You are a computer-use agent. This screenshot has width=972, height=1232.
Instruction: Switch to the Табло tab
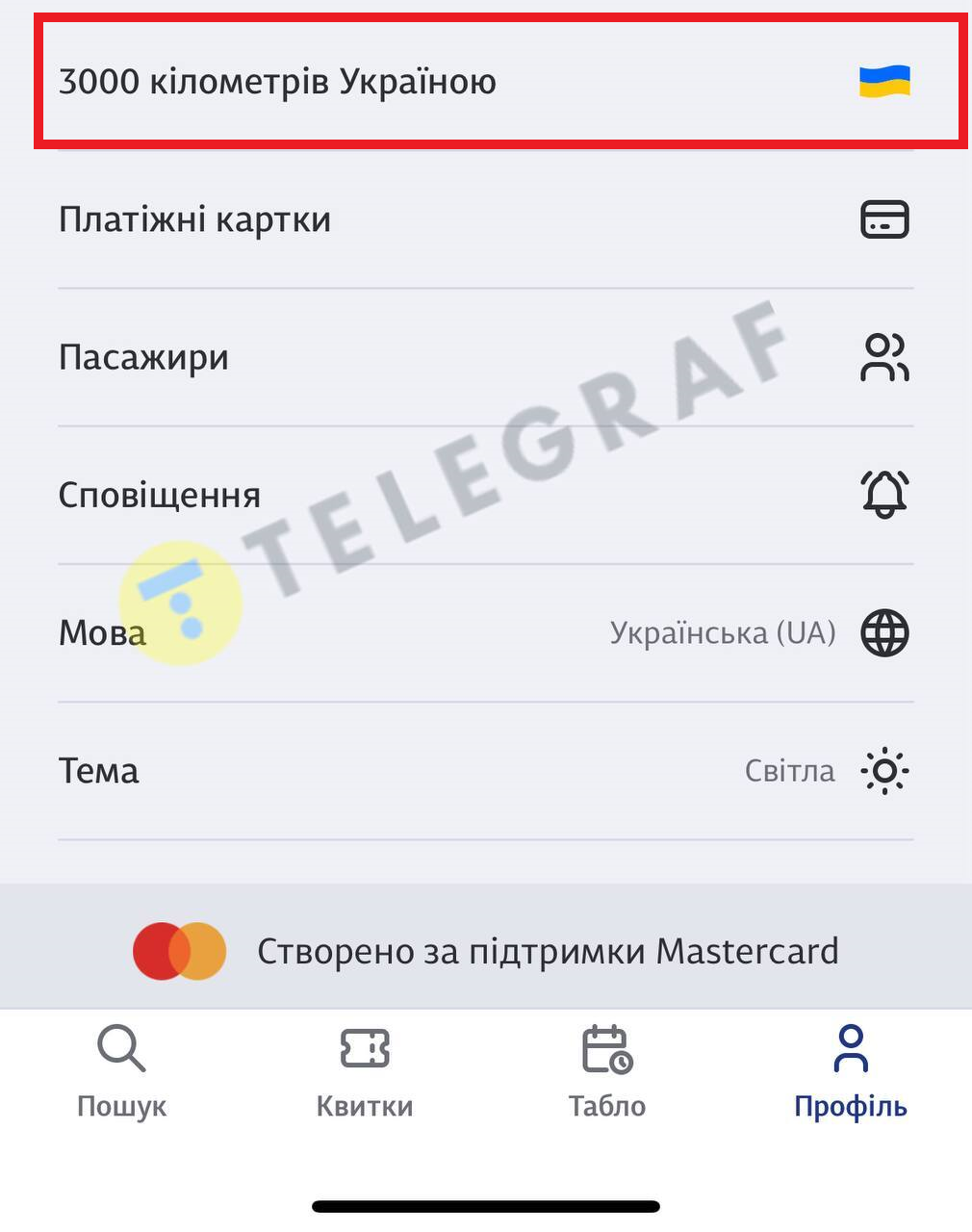[x=607, y=1072]
